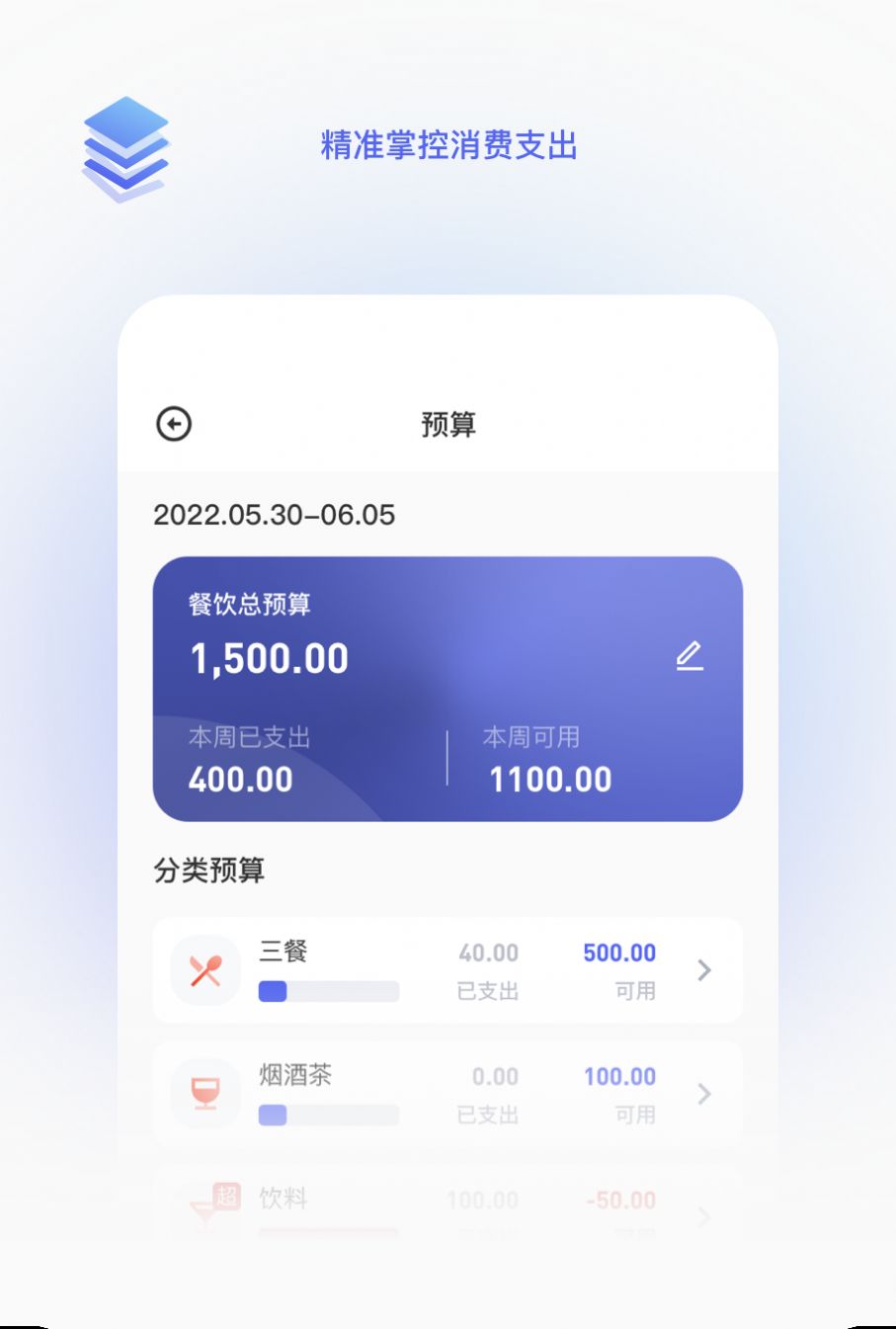Tap the overspend 超 badge on 饮料

click(x=225, y=1195)
